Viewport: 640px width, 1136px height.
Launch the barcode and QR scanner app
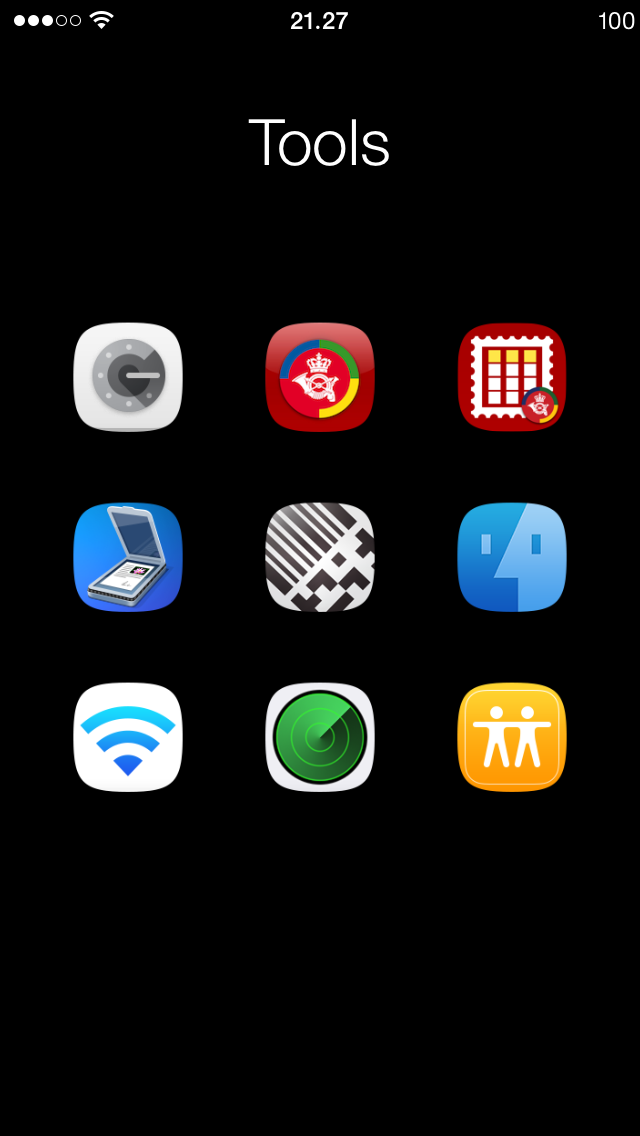320,557
